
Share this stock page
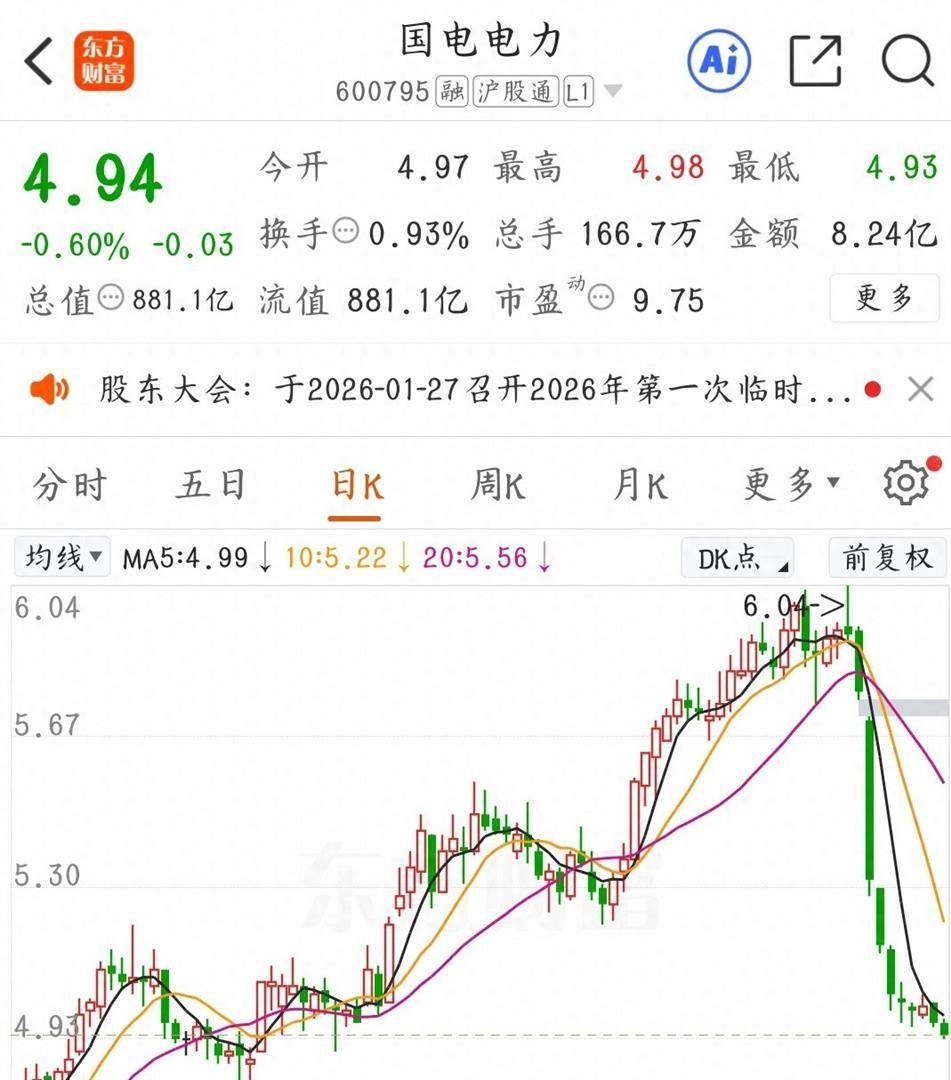[815, 61]
